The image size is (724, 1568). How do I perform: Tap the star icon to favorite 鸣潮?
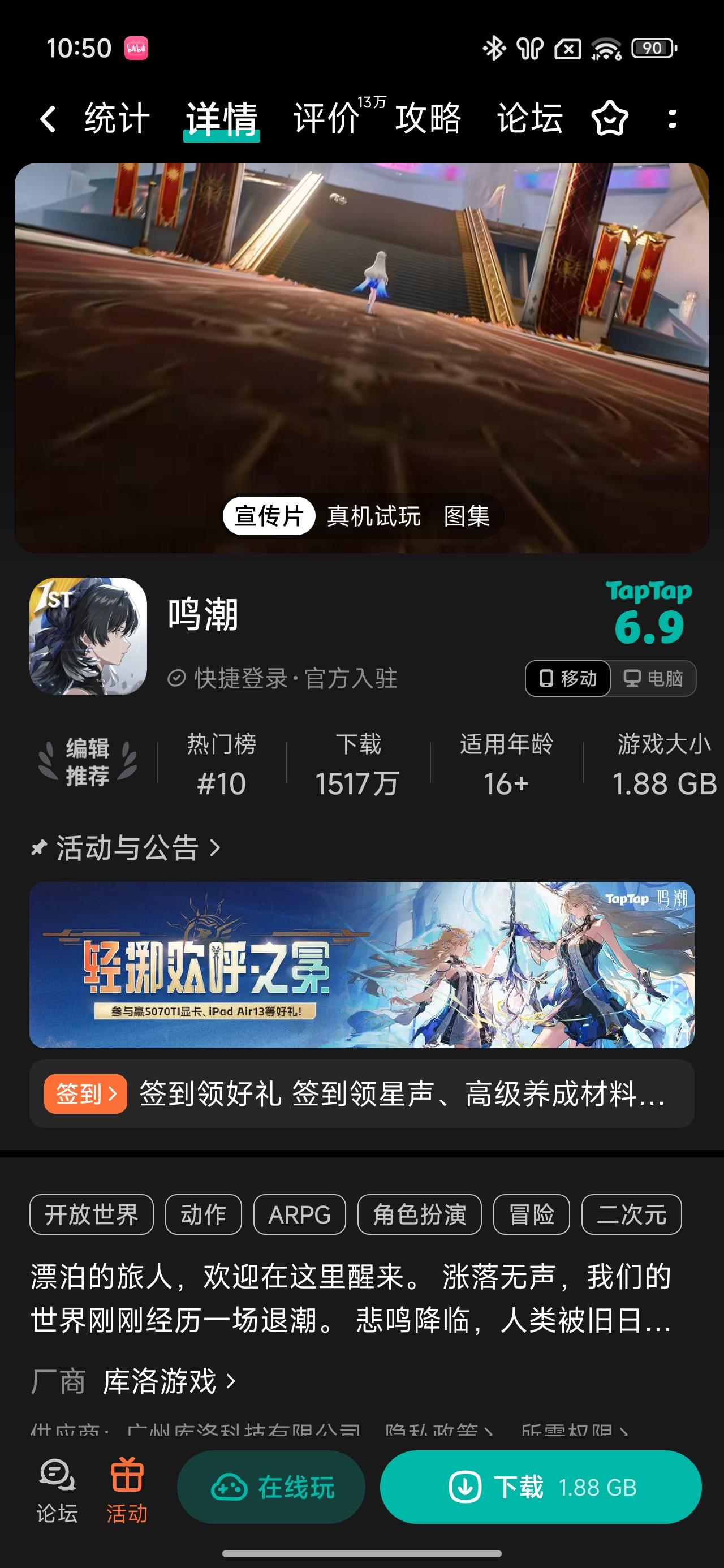point(611,119)
